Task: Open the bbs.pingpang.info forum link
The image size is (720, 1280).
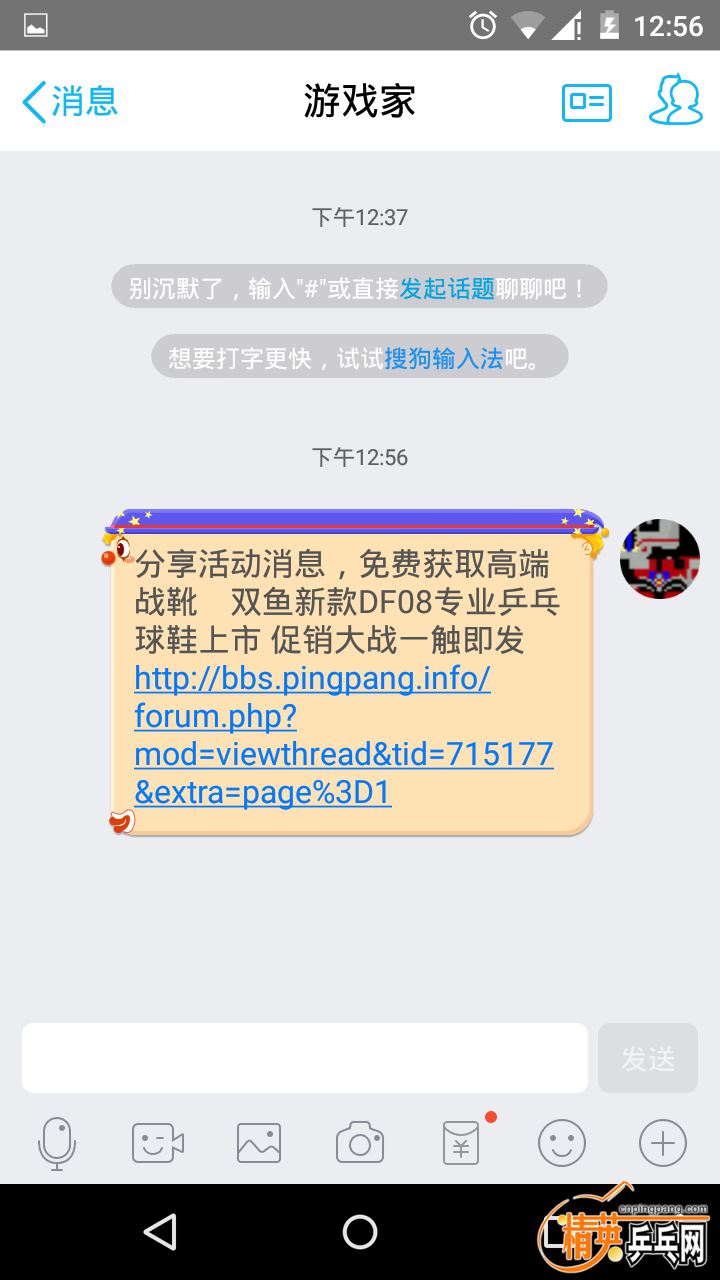Action: (x=343, y=735)
